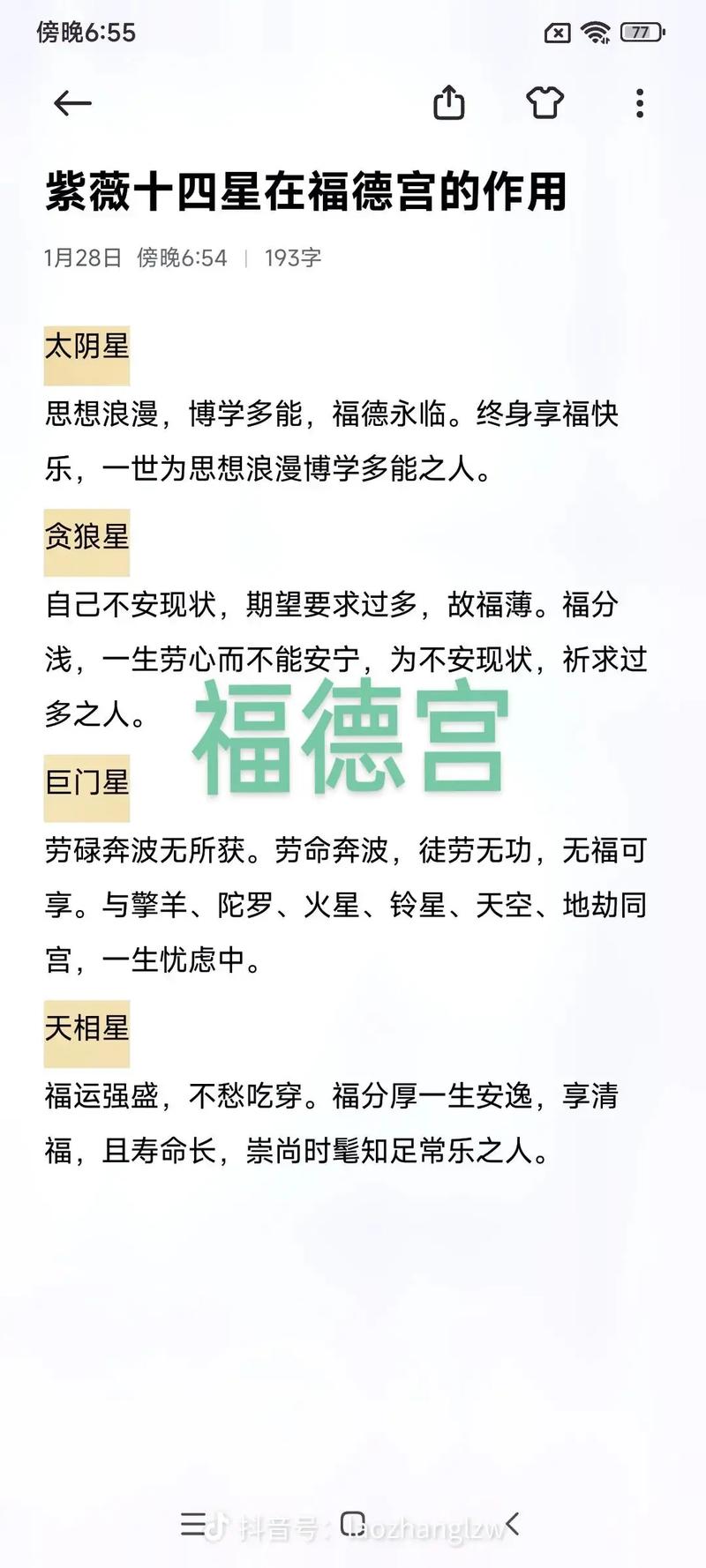
Task: Share this note
Action: pos(448,102)
